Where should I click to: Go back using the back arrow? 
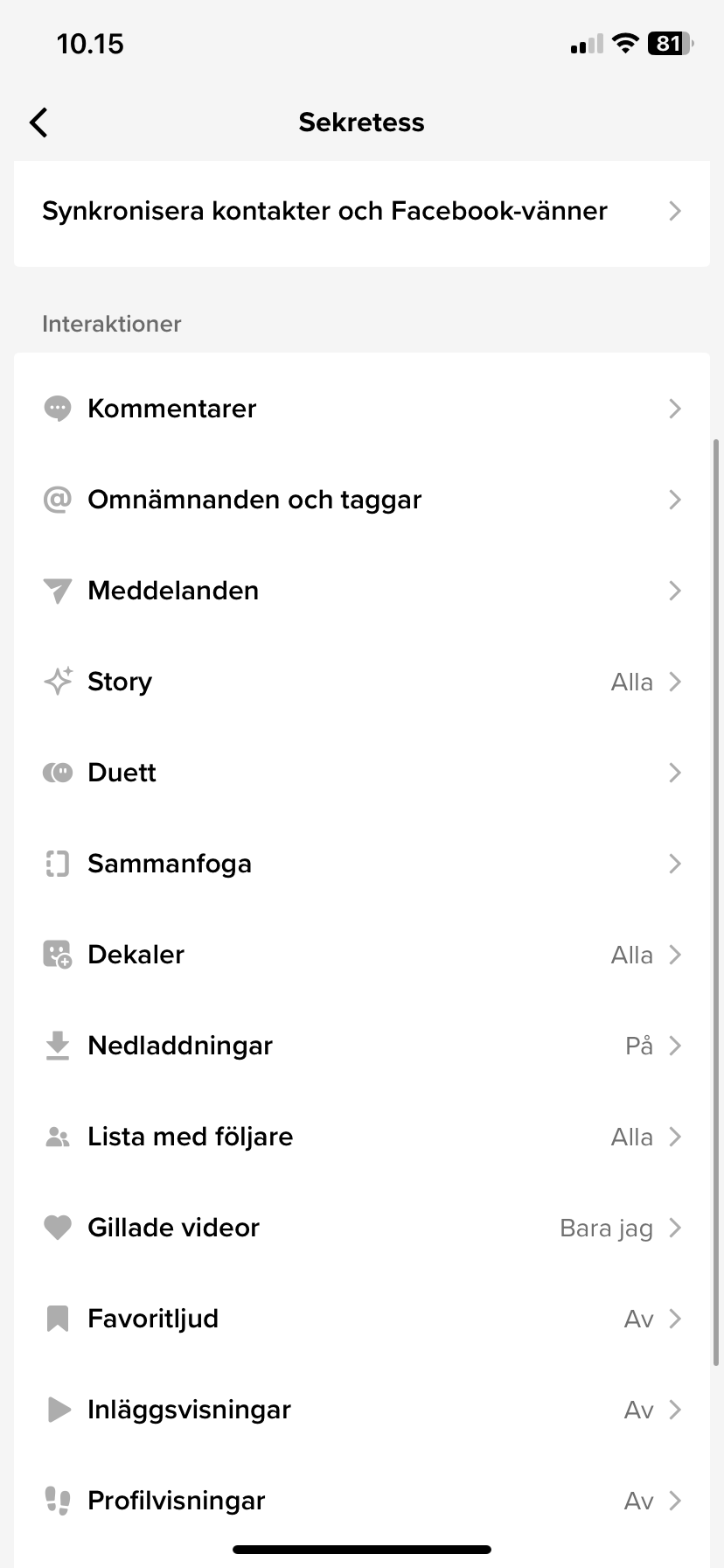click(38, 122)
